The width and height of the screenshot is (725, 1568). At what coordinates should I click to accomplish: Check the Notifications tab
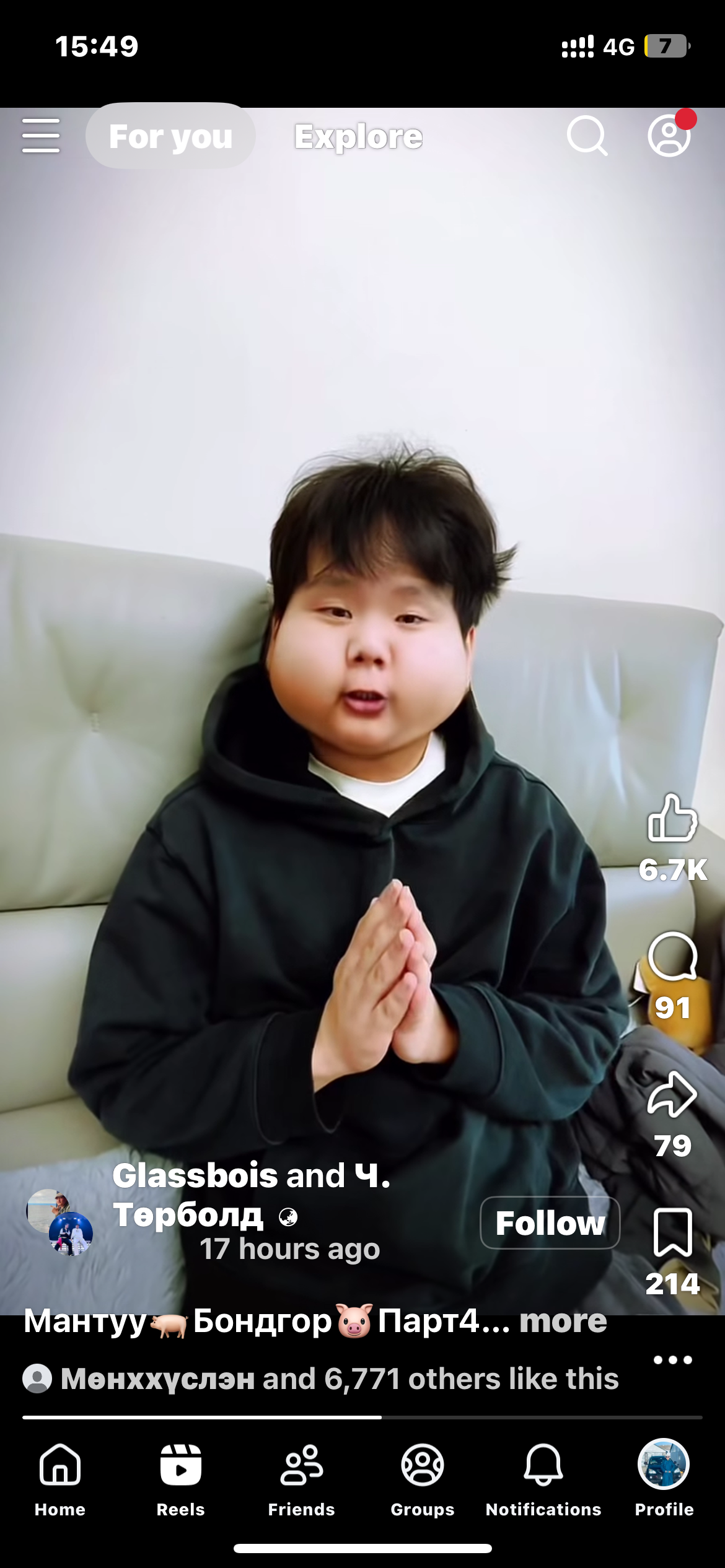pyautogui.click(x=543, y=1477)
